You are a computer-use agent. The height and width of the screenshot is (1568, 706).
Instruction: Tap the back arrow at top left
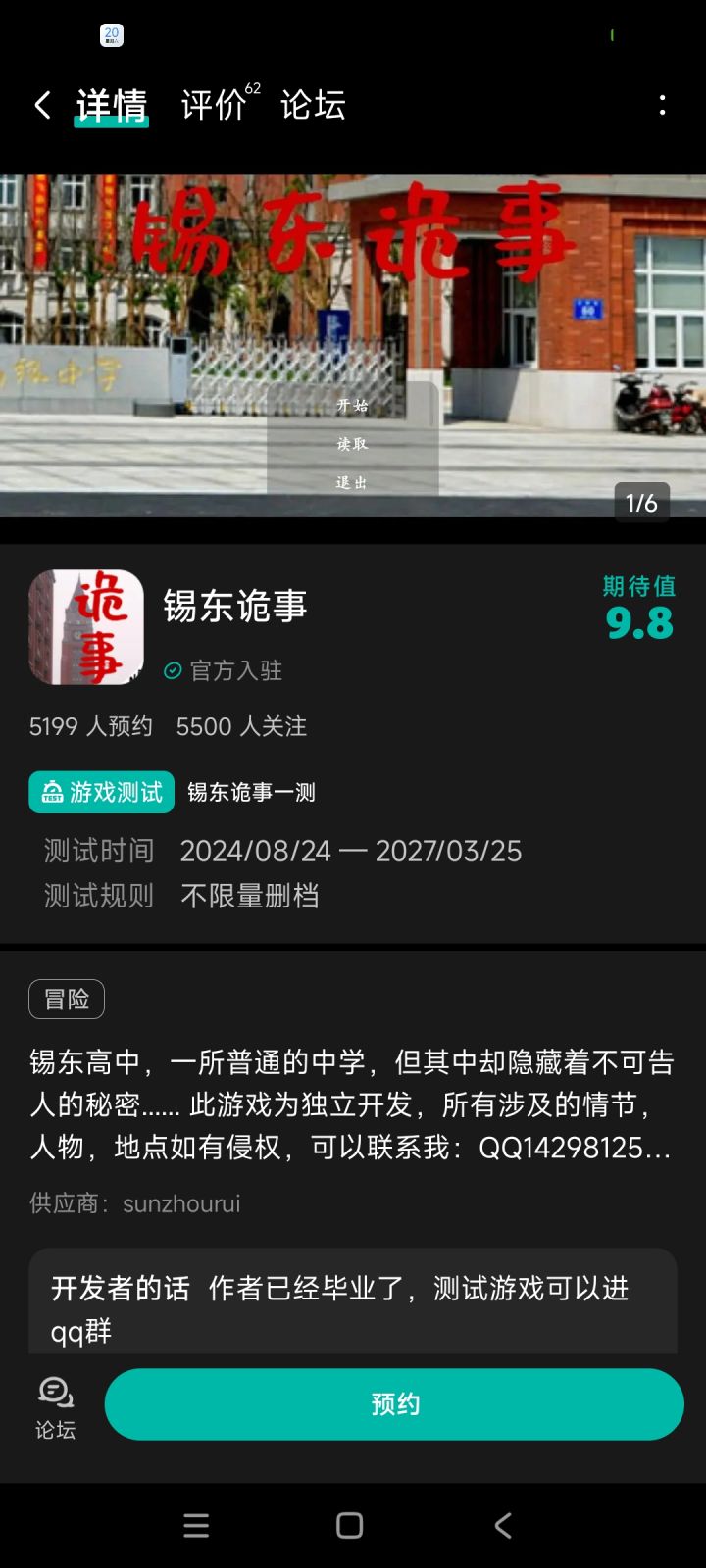point(41,103)
